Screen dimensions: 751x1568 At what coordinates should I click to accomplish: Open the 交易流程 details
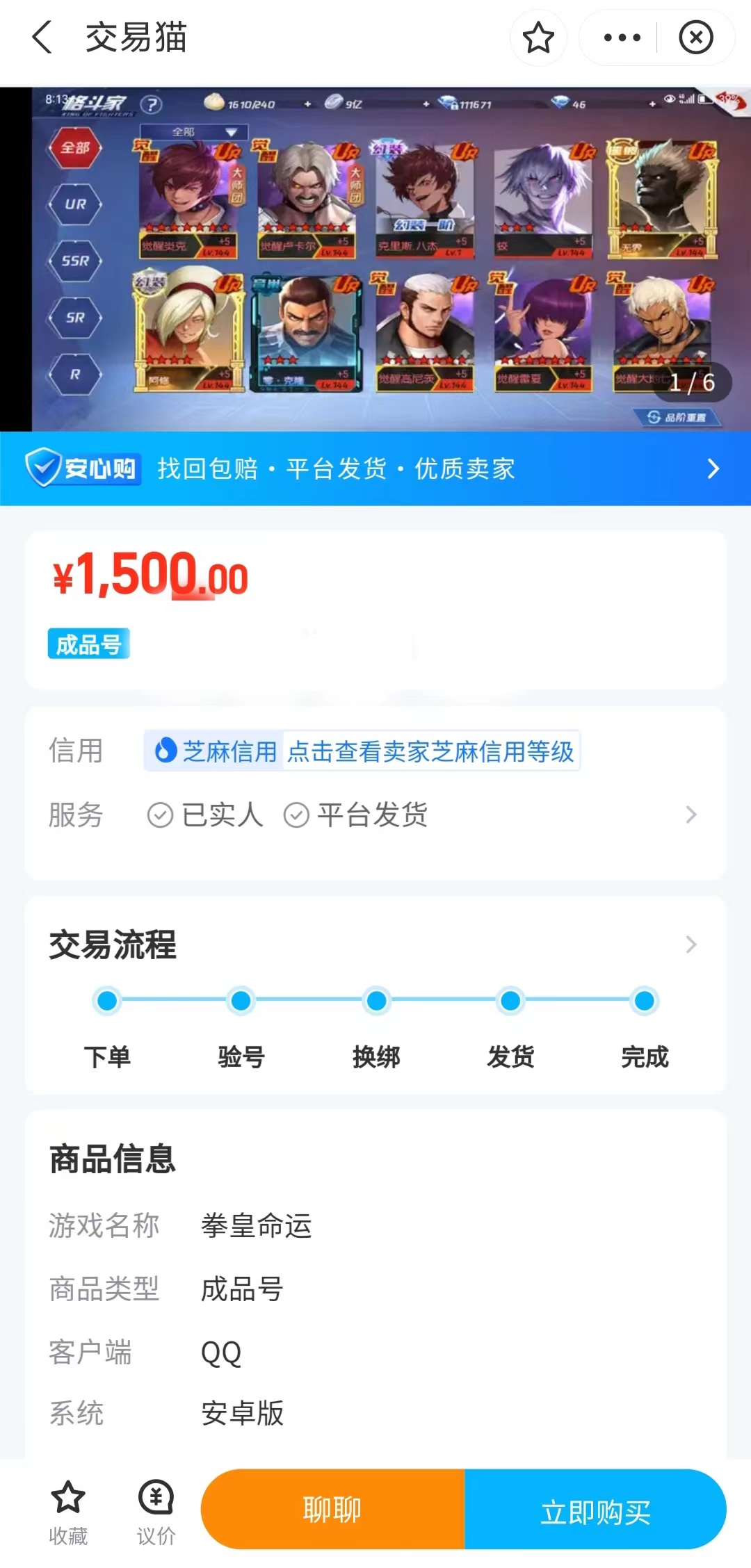691,944
